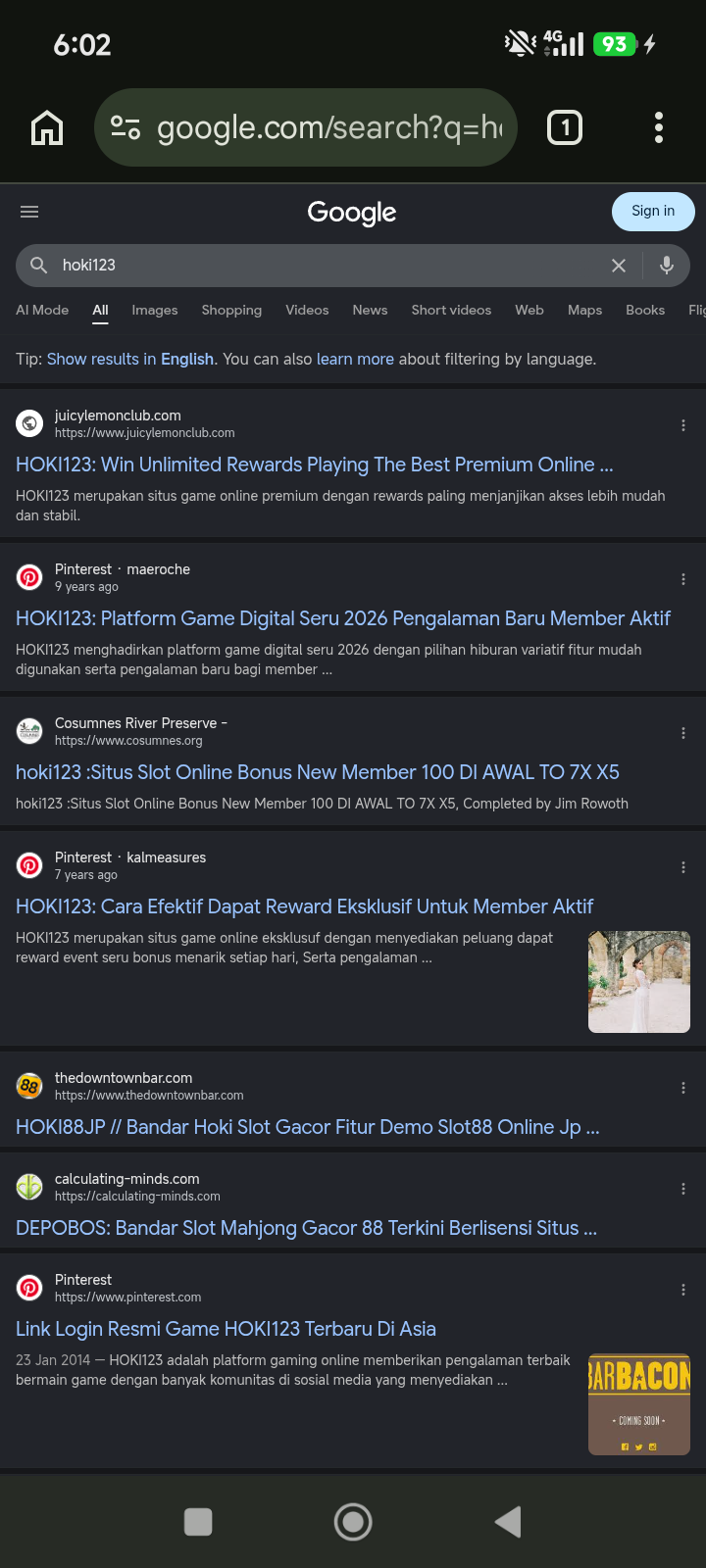Open more options for the Cosumnes River Preserve result
Image resolution: width=706 pixels, height=1568 pixels.
point(683,733)
